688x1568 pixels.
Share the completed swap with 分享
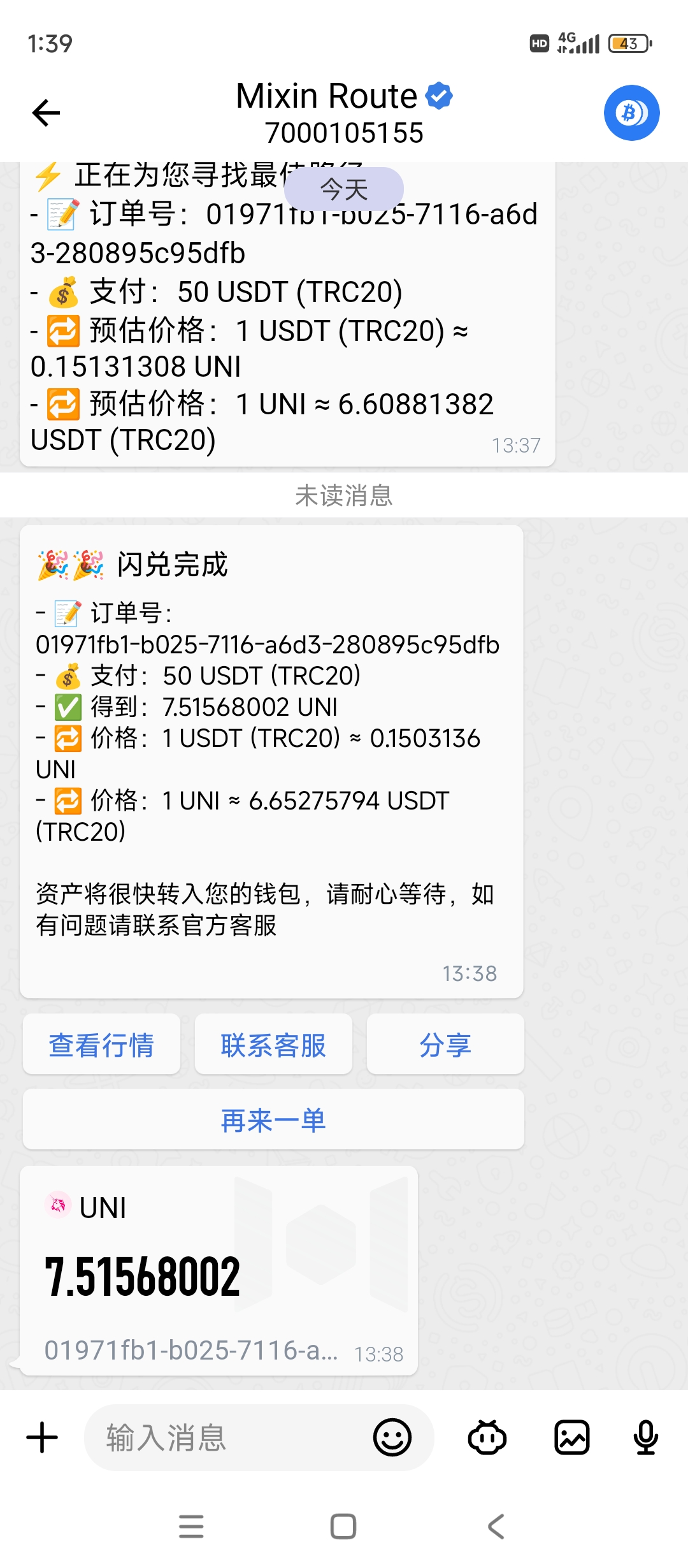(x=445, y=1045)
